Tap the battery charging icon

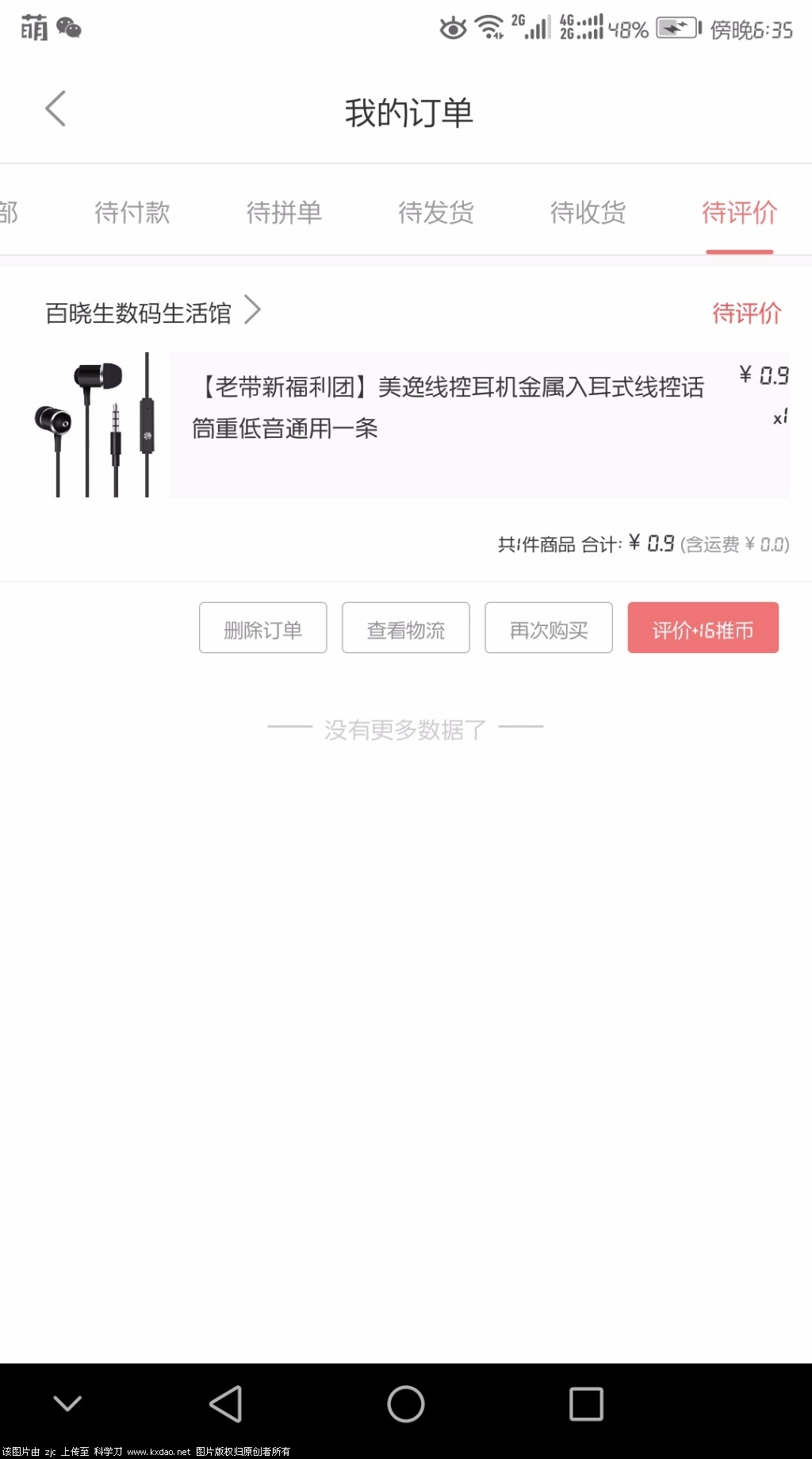click(678, 28)
